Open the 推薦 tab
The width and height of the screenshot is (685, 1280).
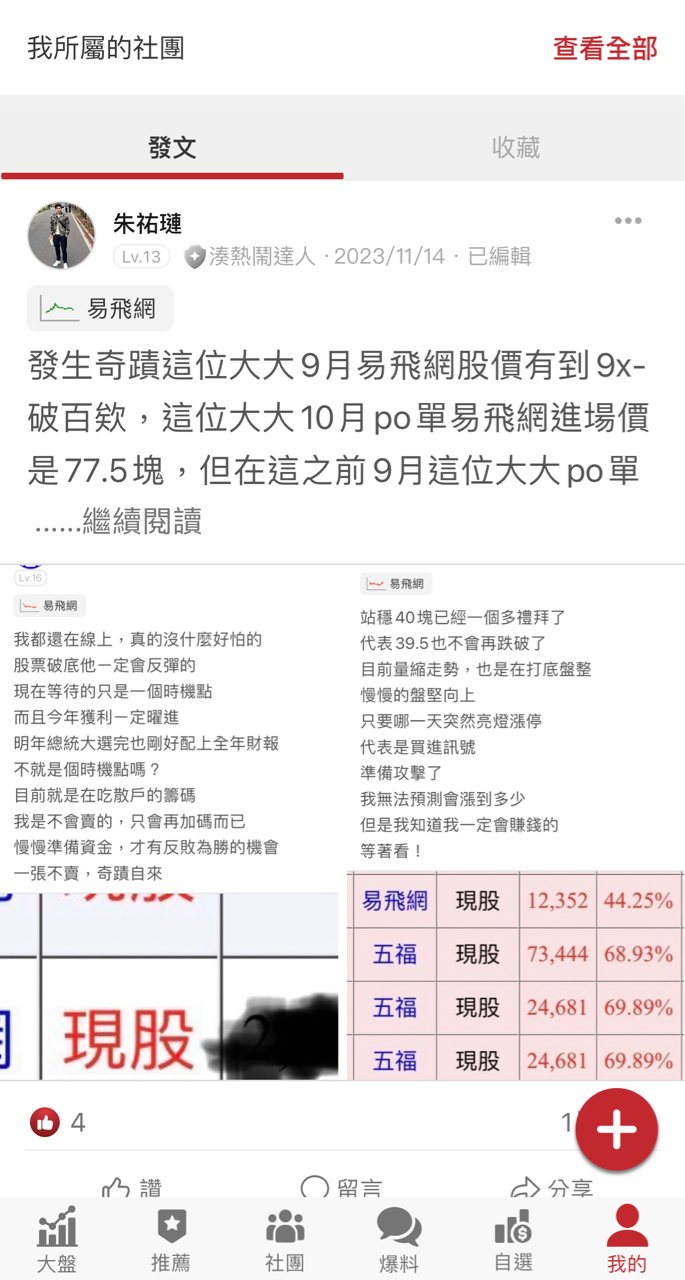coord(171,1239)
